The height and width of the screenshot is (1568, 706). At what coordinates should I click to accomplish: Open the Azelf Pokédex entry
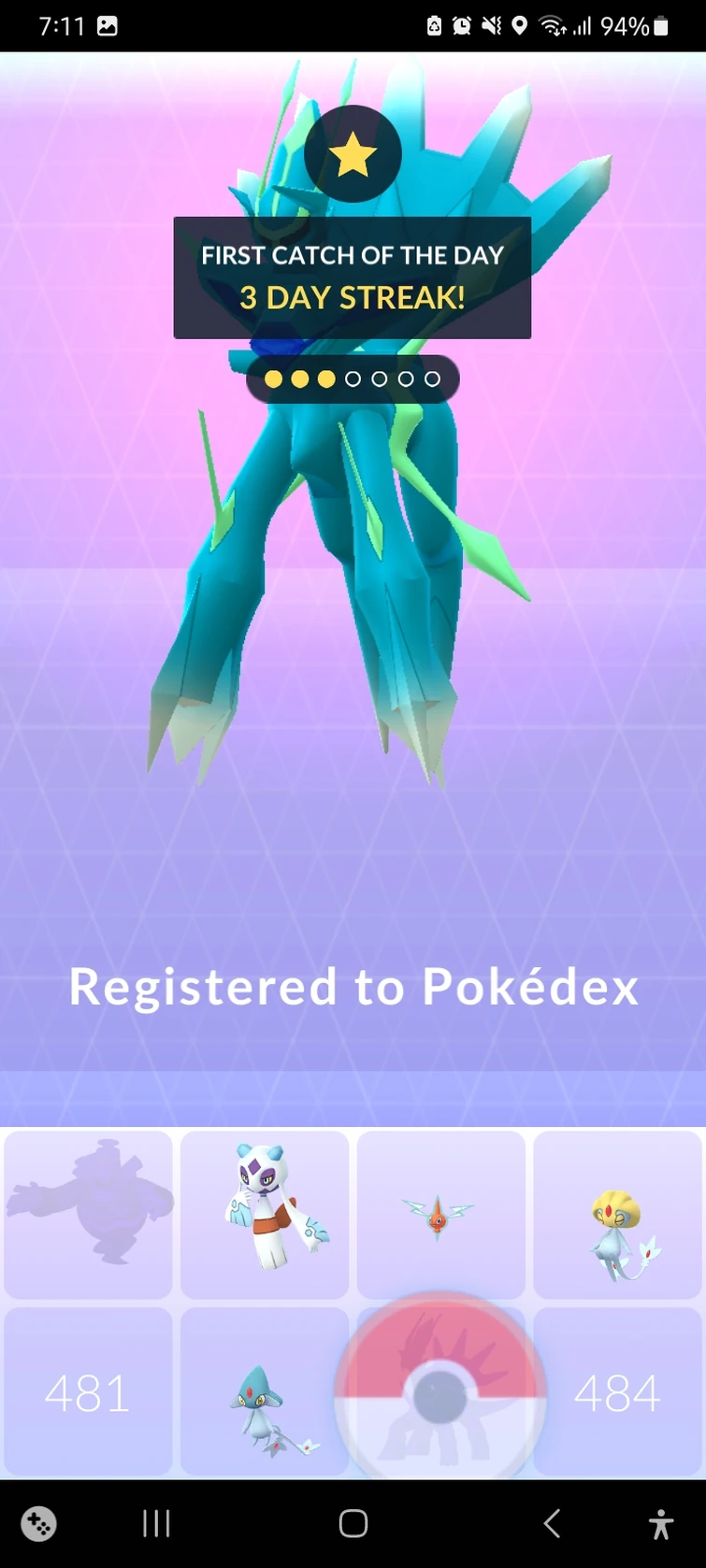[265, 1390]
